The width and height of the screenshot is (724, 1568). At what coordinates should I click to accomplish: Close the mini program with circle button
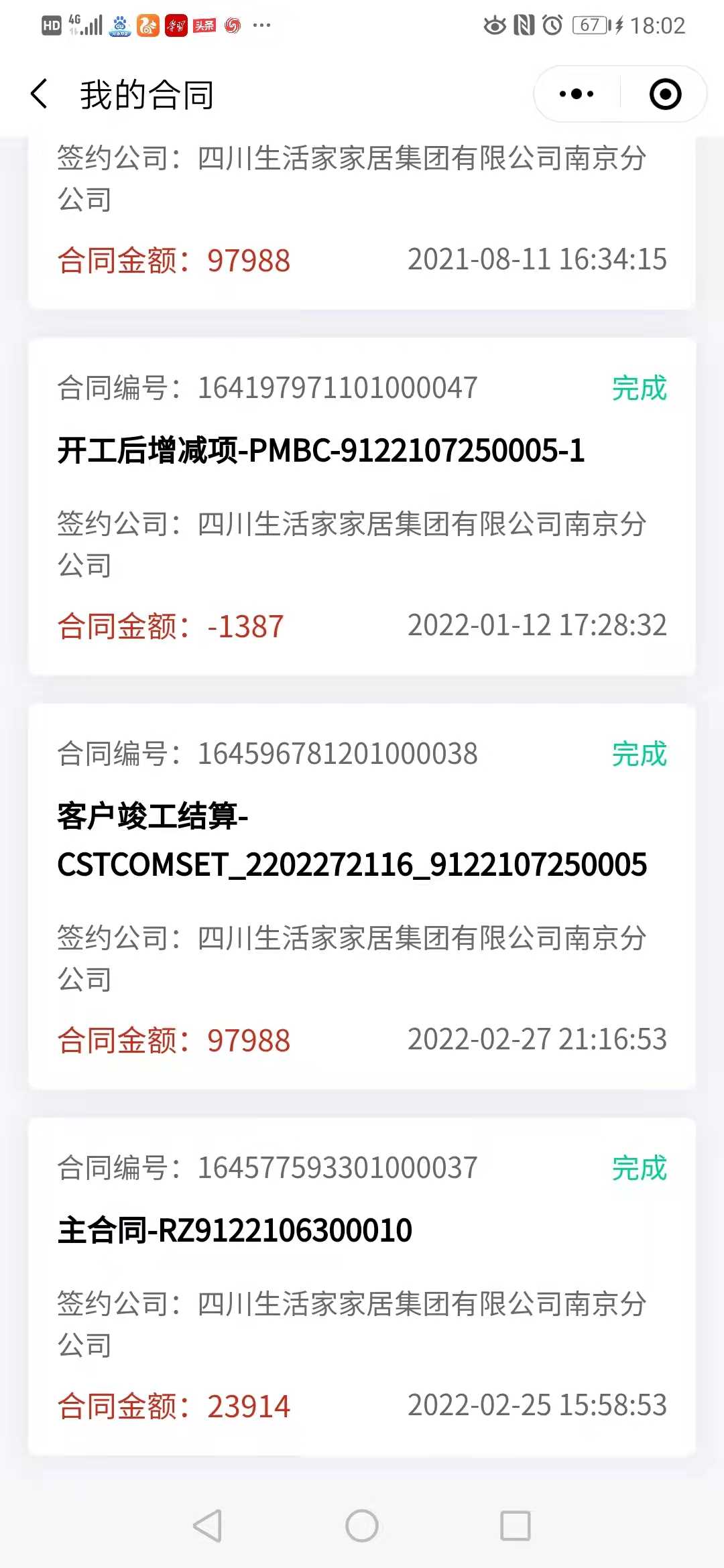coord(665,94)
